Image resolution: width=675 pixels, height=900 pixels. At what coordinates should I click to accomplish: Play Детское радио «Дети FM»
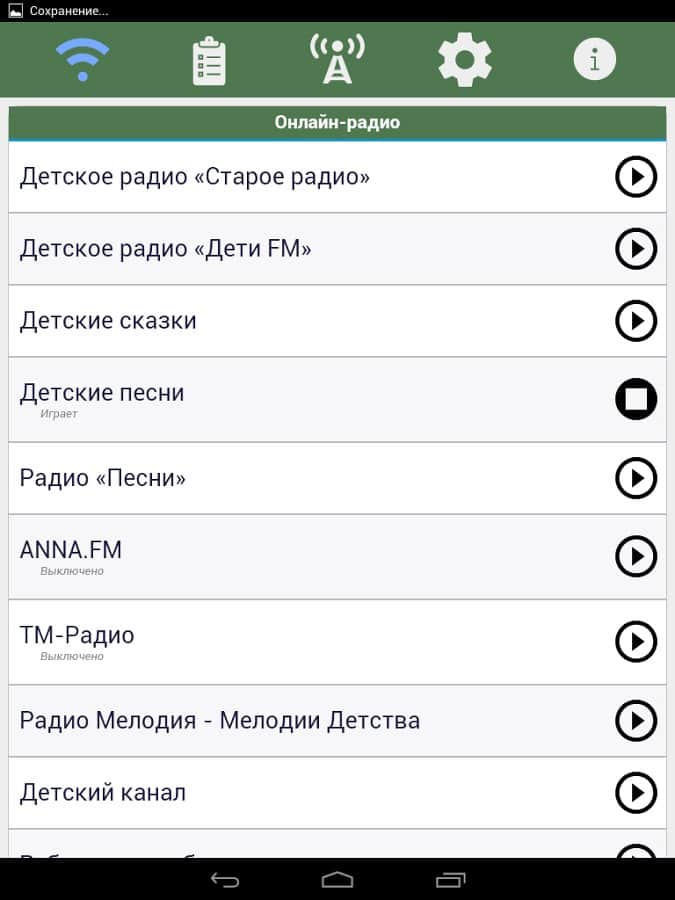[635, 249]
